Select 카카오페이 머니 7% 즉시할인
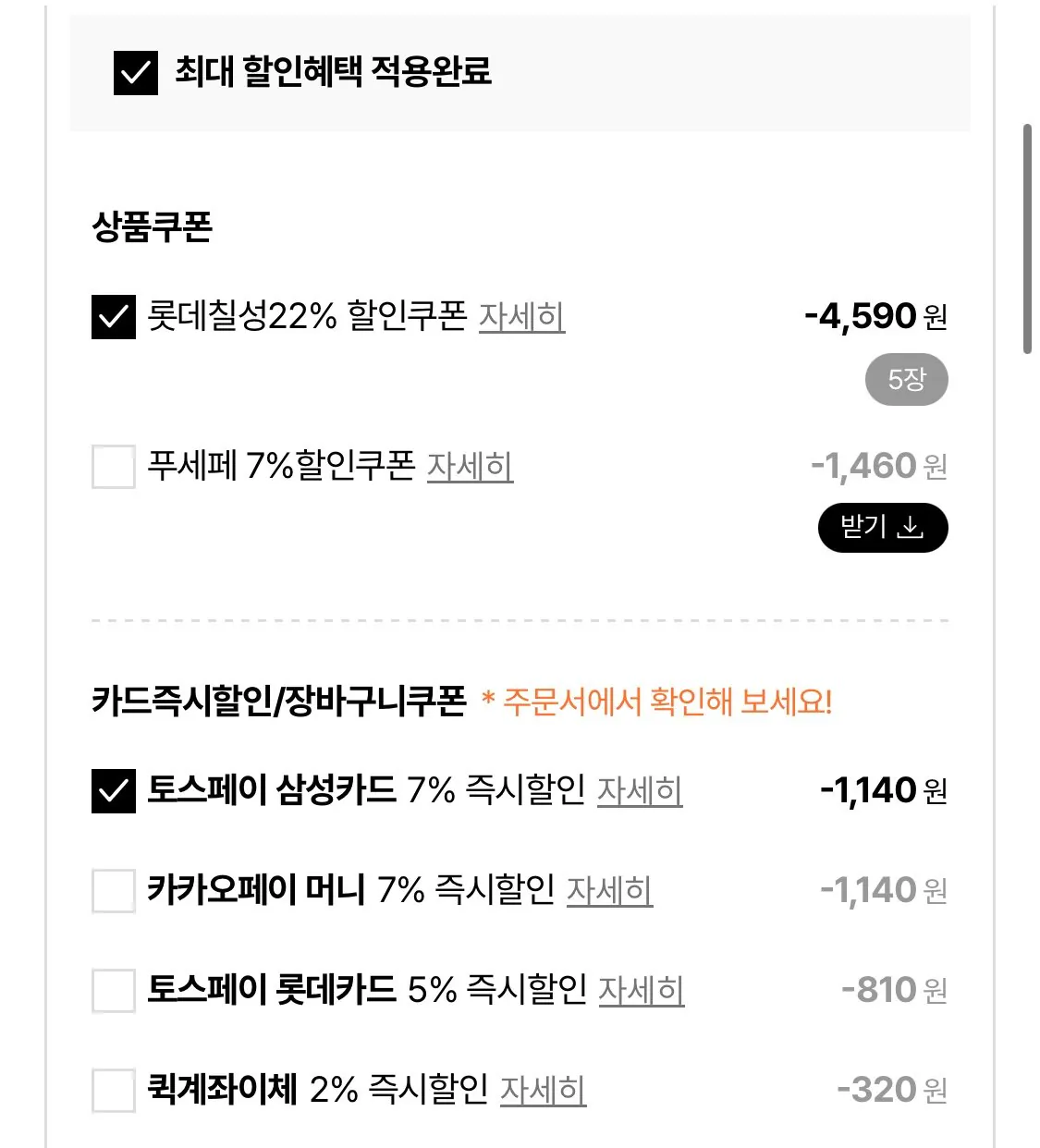The image size is (1040, 1148). coord(112,891)
